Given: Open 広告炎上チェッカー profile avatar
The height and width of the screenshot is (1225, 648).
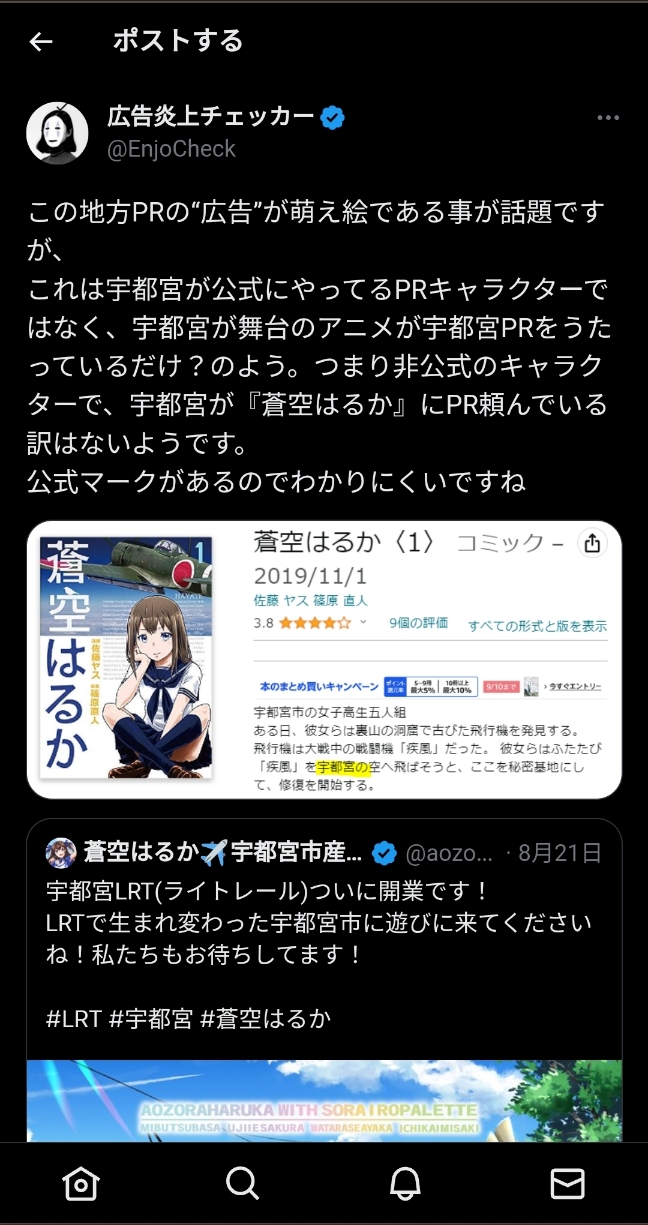Looking at the screenshot, I should 57,132.
